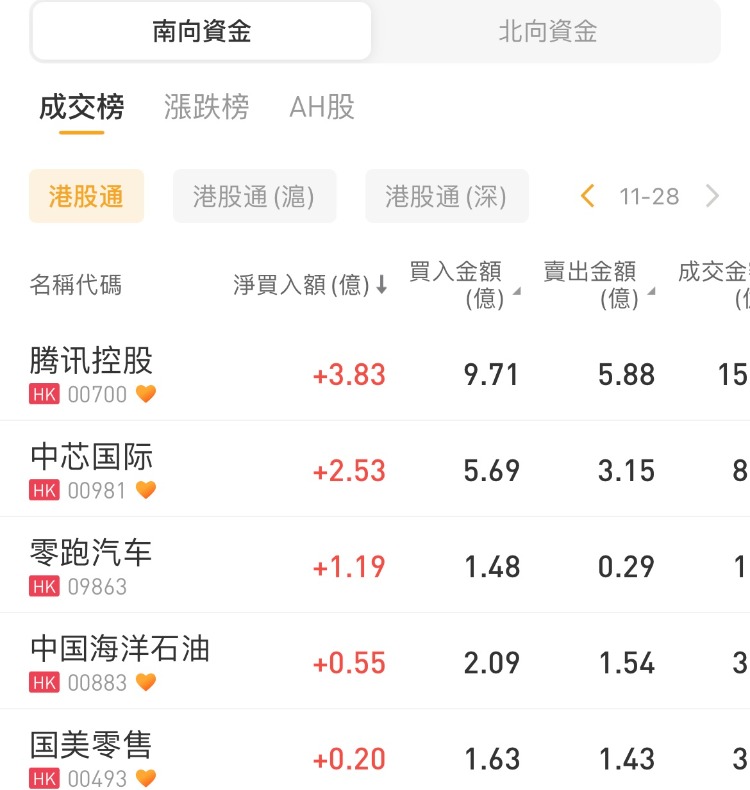The image size is (750, 790).
Task: Open the 漲跌榜 tab
Action: [206, 107]
